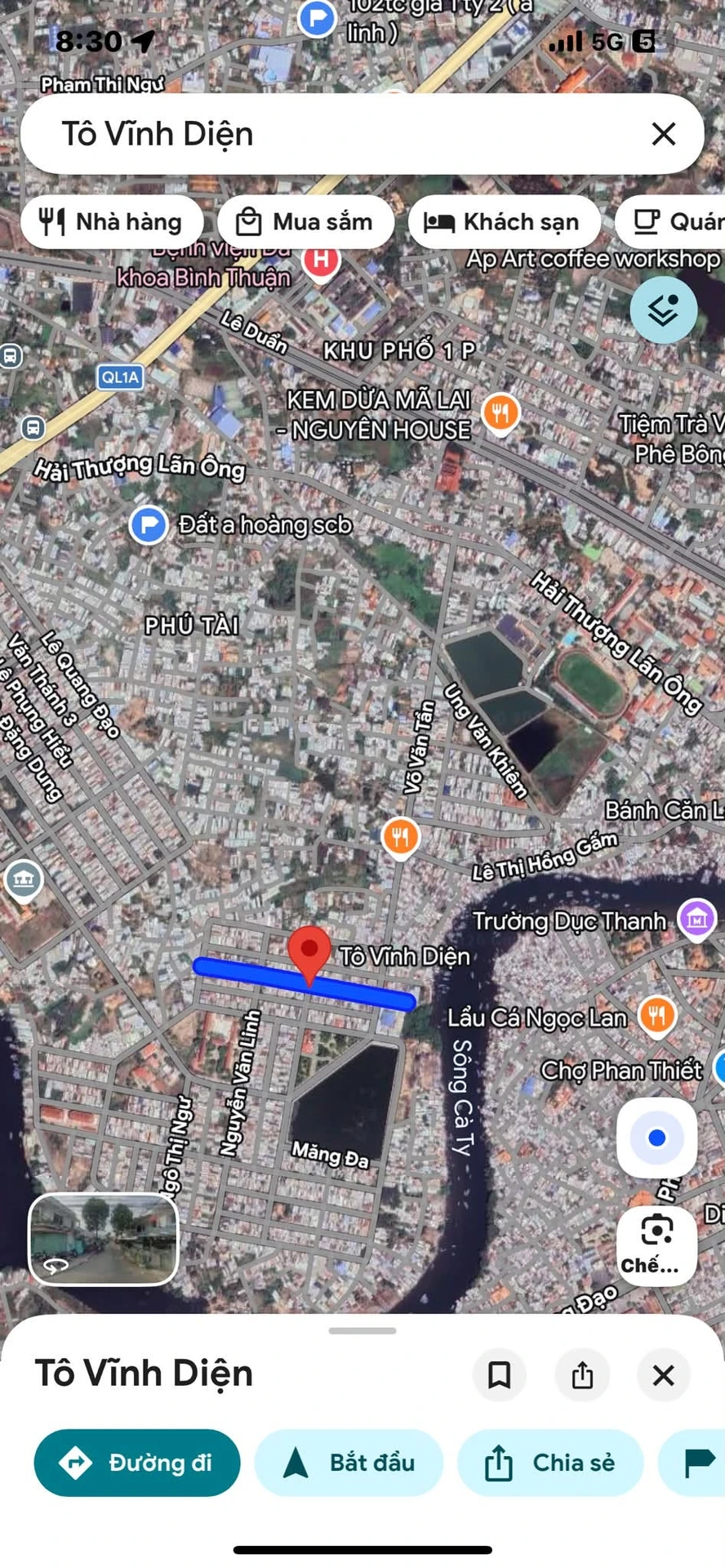
Task: Show Khách sạn nearby
Action: click(x=504, y=221)
